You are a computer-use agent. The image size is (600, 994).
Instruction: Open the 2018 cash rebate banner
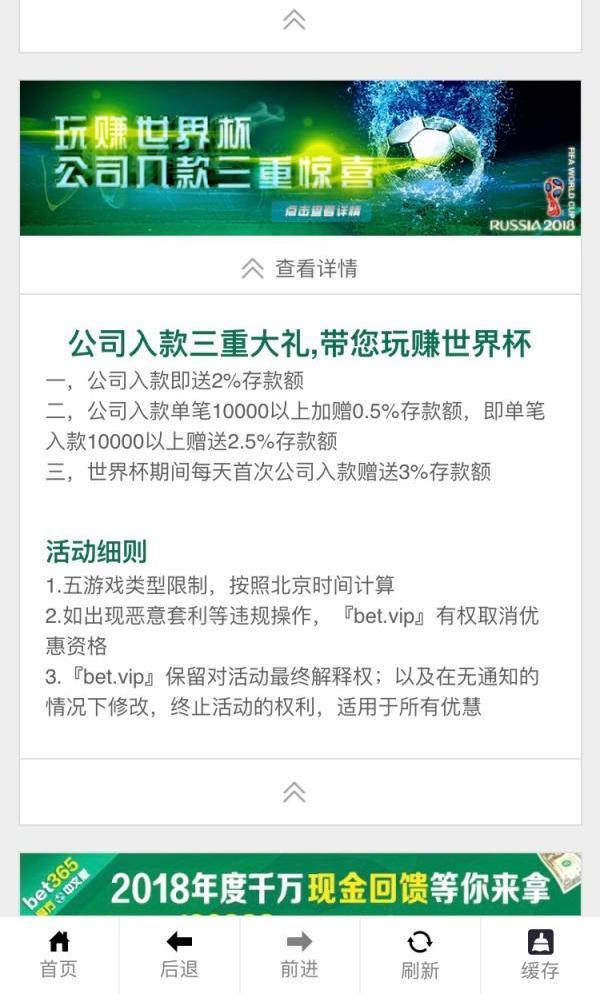[300, 884]
